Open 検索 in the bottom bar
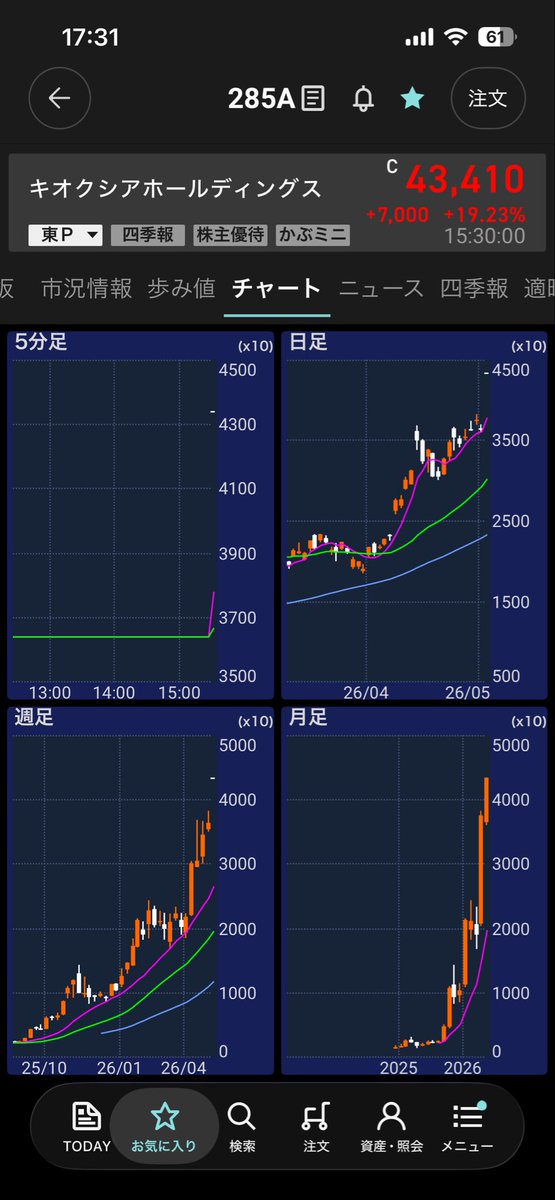555x1200 pixels. click(x=242, y=1127)
